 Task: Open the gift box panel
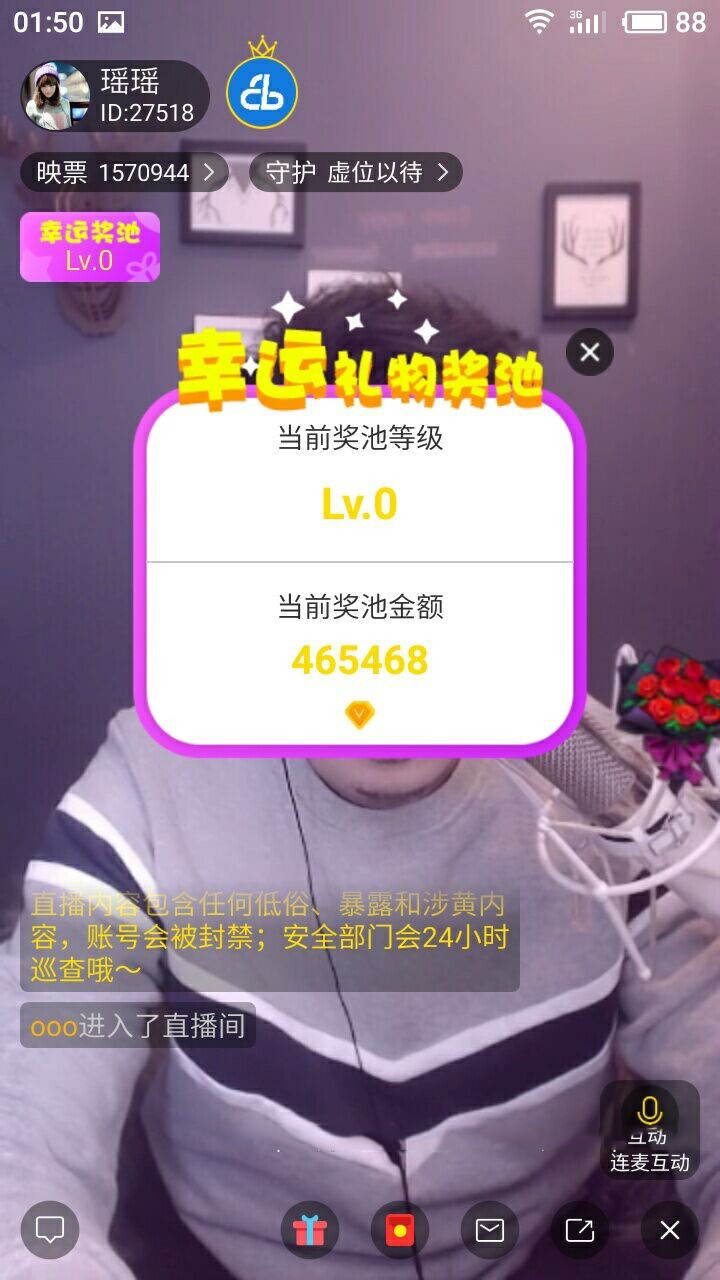click(x=310, y=1230)
